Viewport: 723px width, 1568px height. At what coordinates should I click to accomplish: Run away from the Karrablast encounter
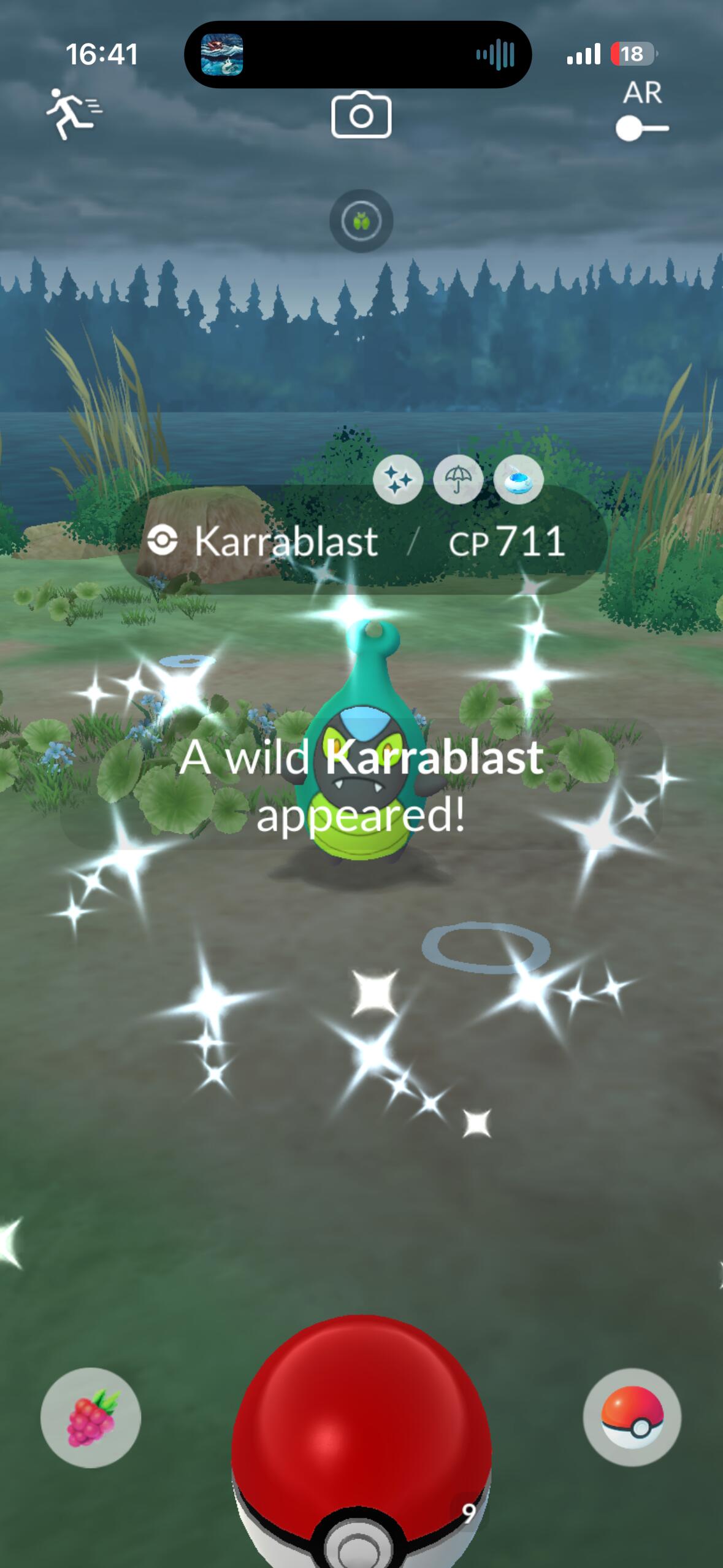[x=74, y=113]
